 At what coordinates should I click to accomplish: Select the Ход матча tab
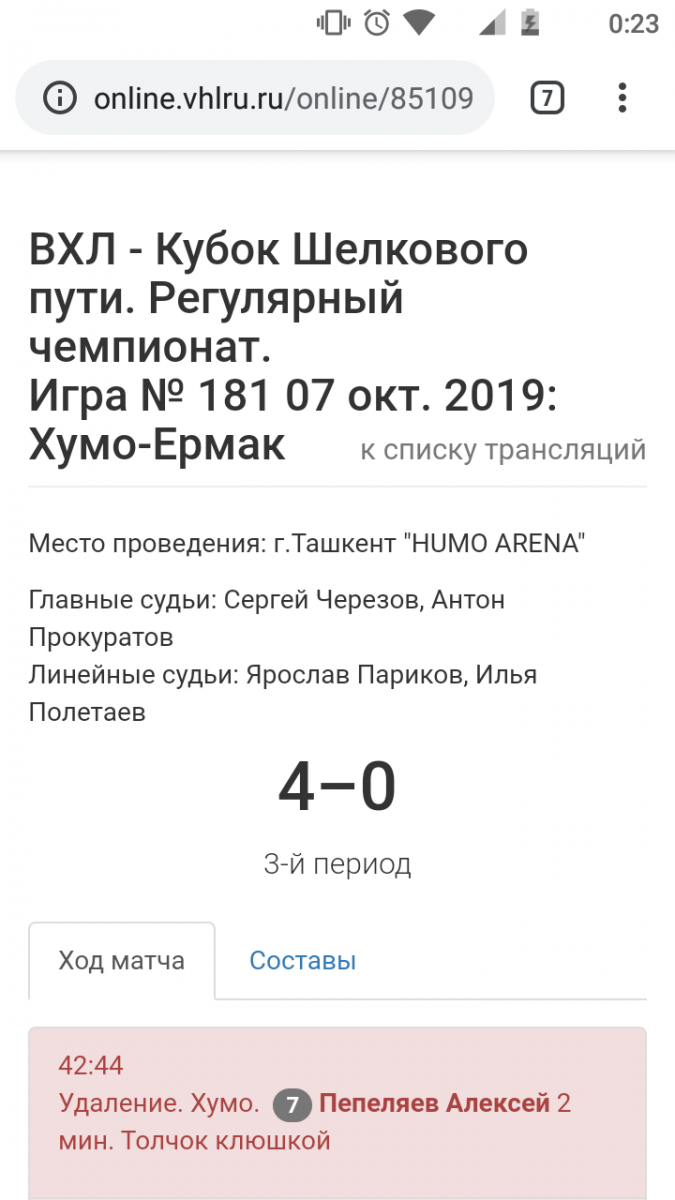(x=122, y=961)
